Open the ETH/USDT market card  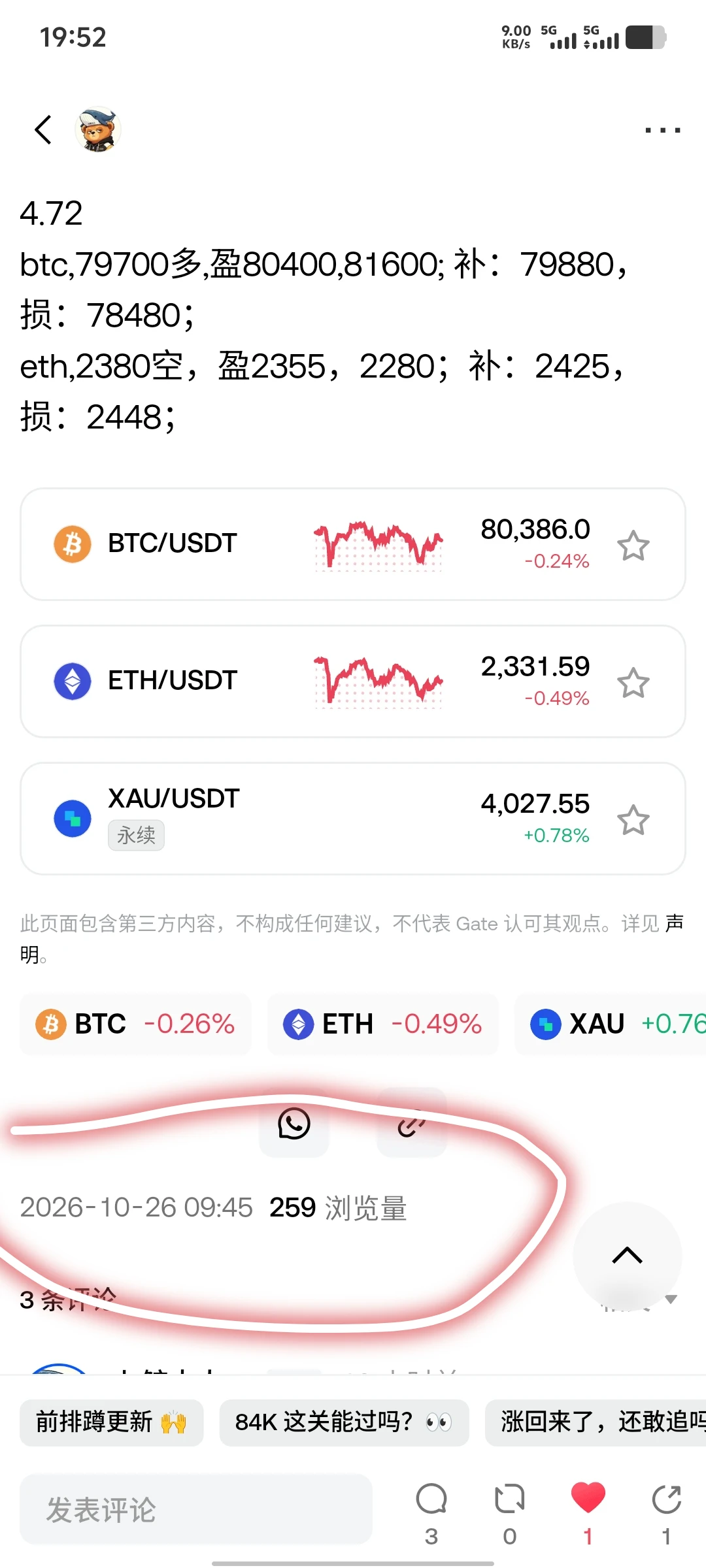coord(353,681)
